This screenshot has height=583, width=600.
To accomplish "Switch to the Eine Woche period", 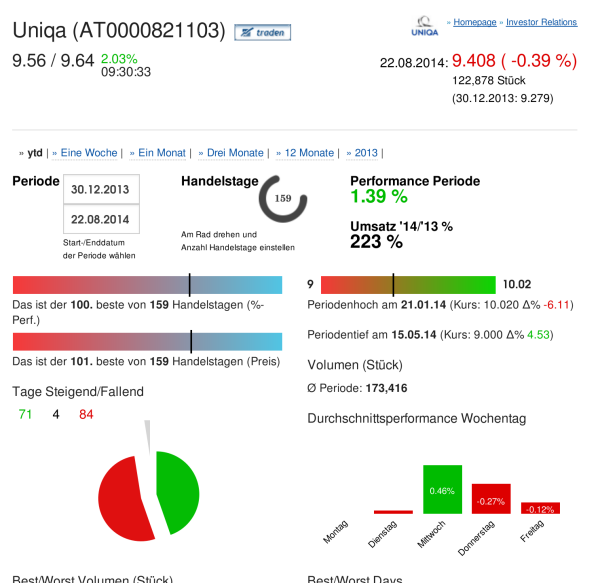I will coord(88,153).
